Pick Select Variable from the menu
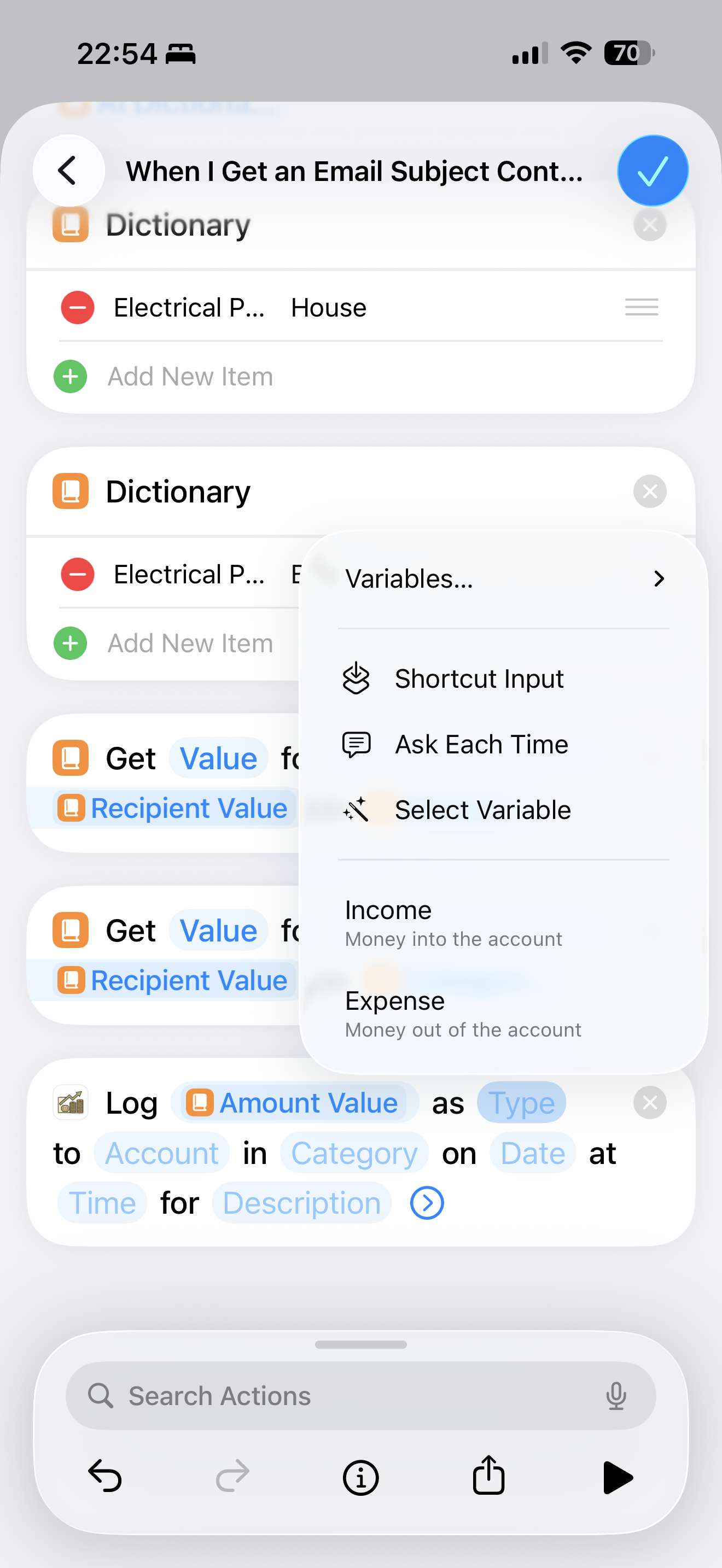722x1568 pixels. [482, 810]
